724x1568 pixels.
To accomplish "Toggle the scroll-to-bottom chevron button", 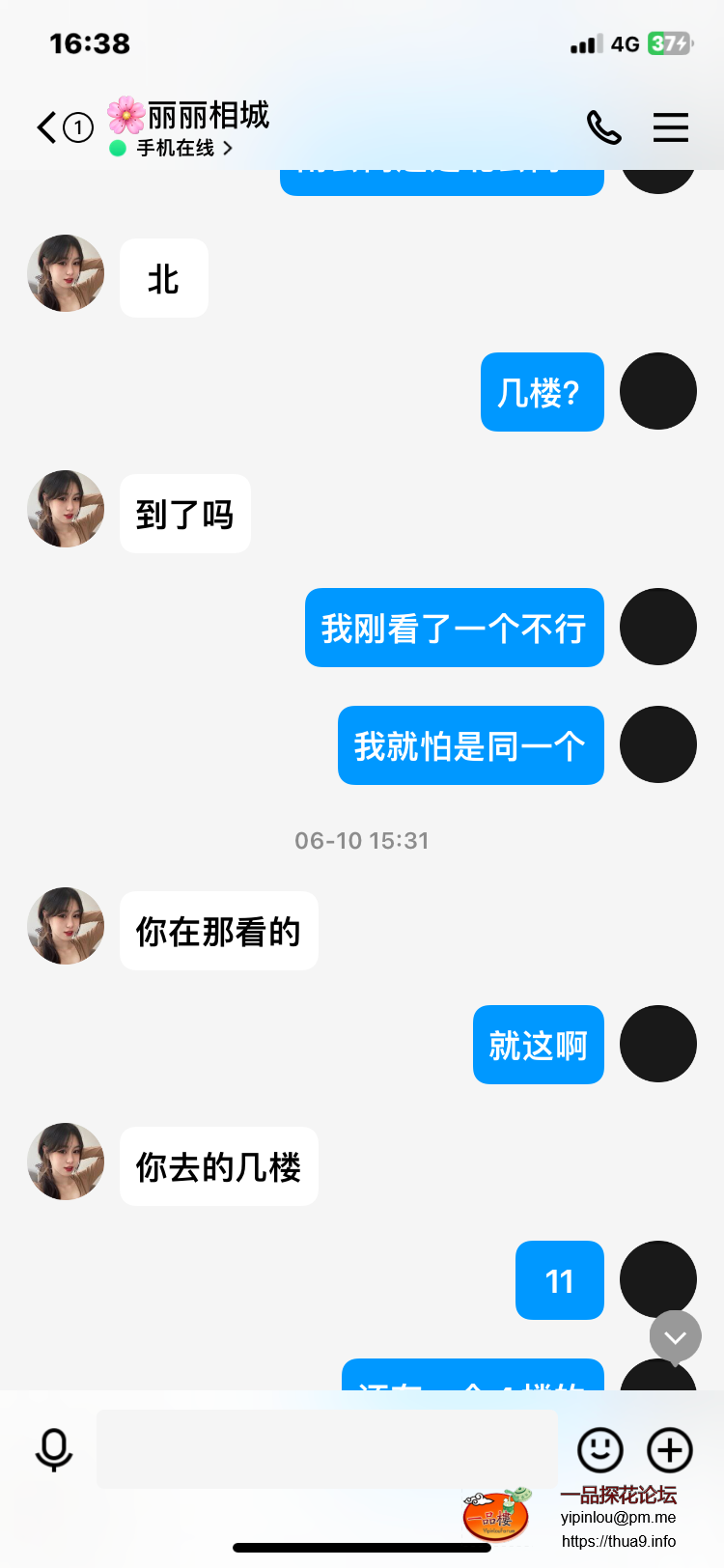I will point(674,1337).
